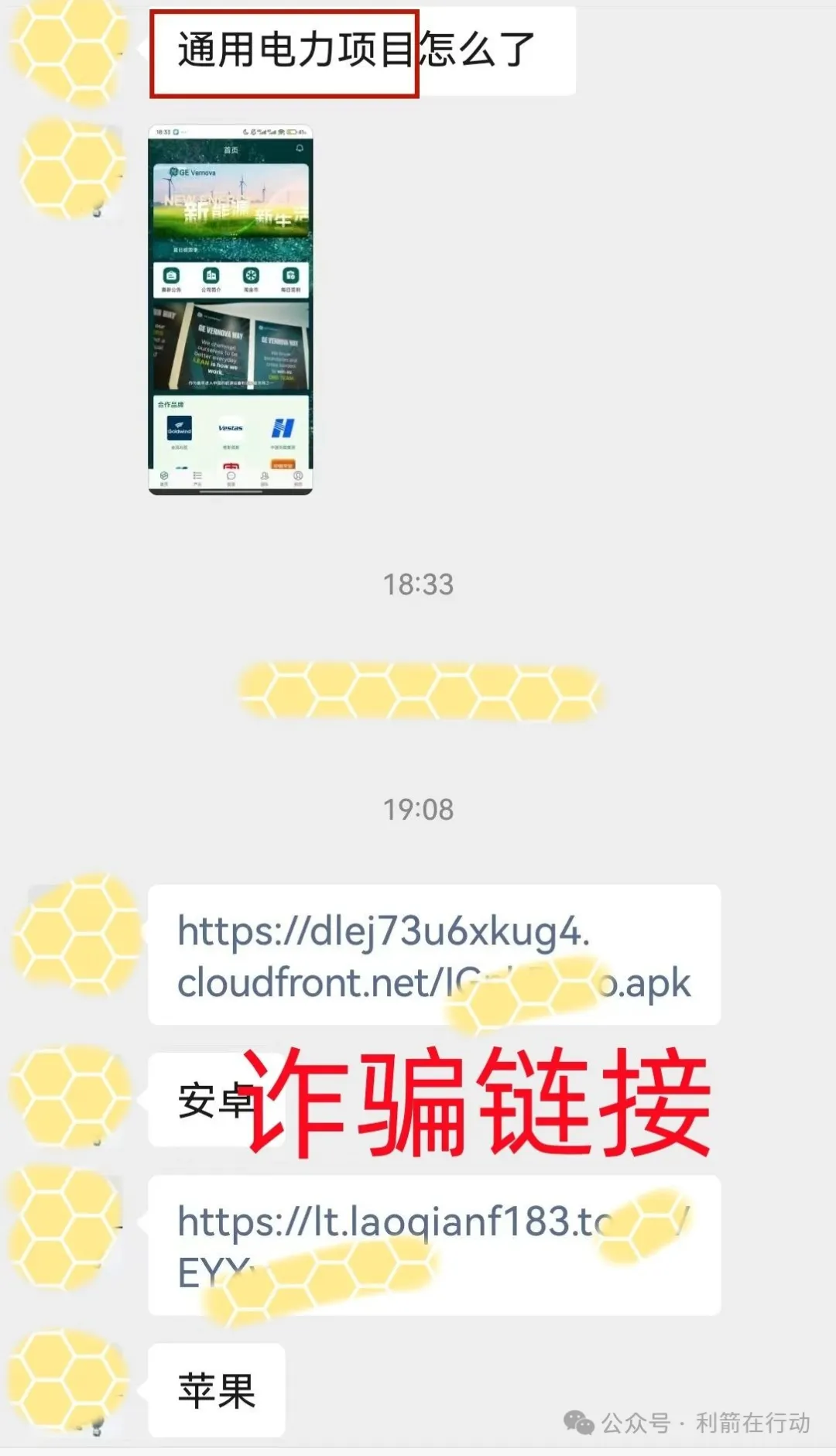
Task: Select the Vestas partner brand logo
Action: tap(231, 427)
